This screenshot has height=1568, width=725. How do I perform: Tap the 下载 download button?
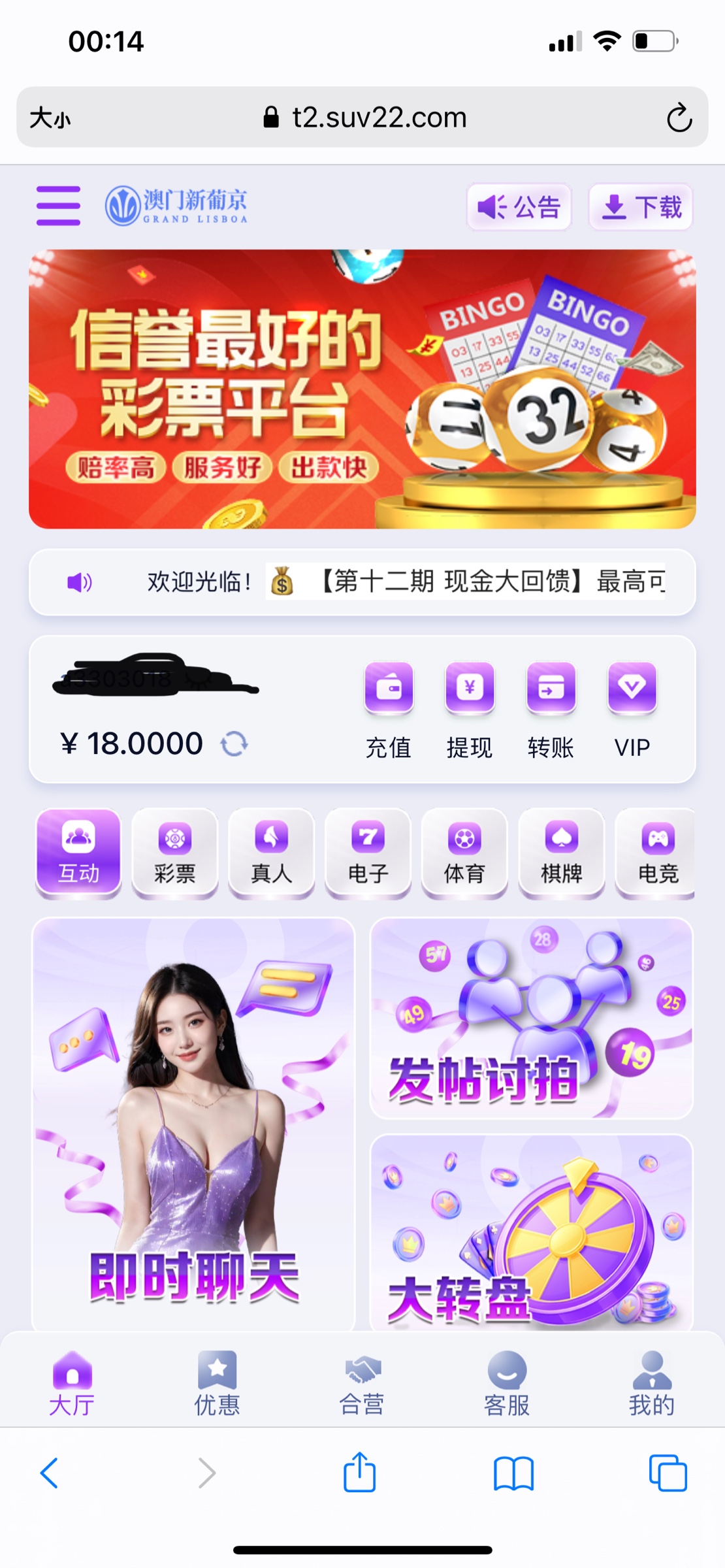640,207
